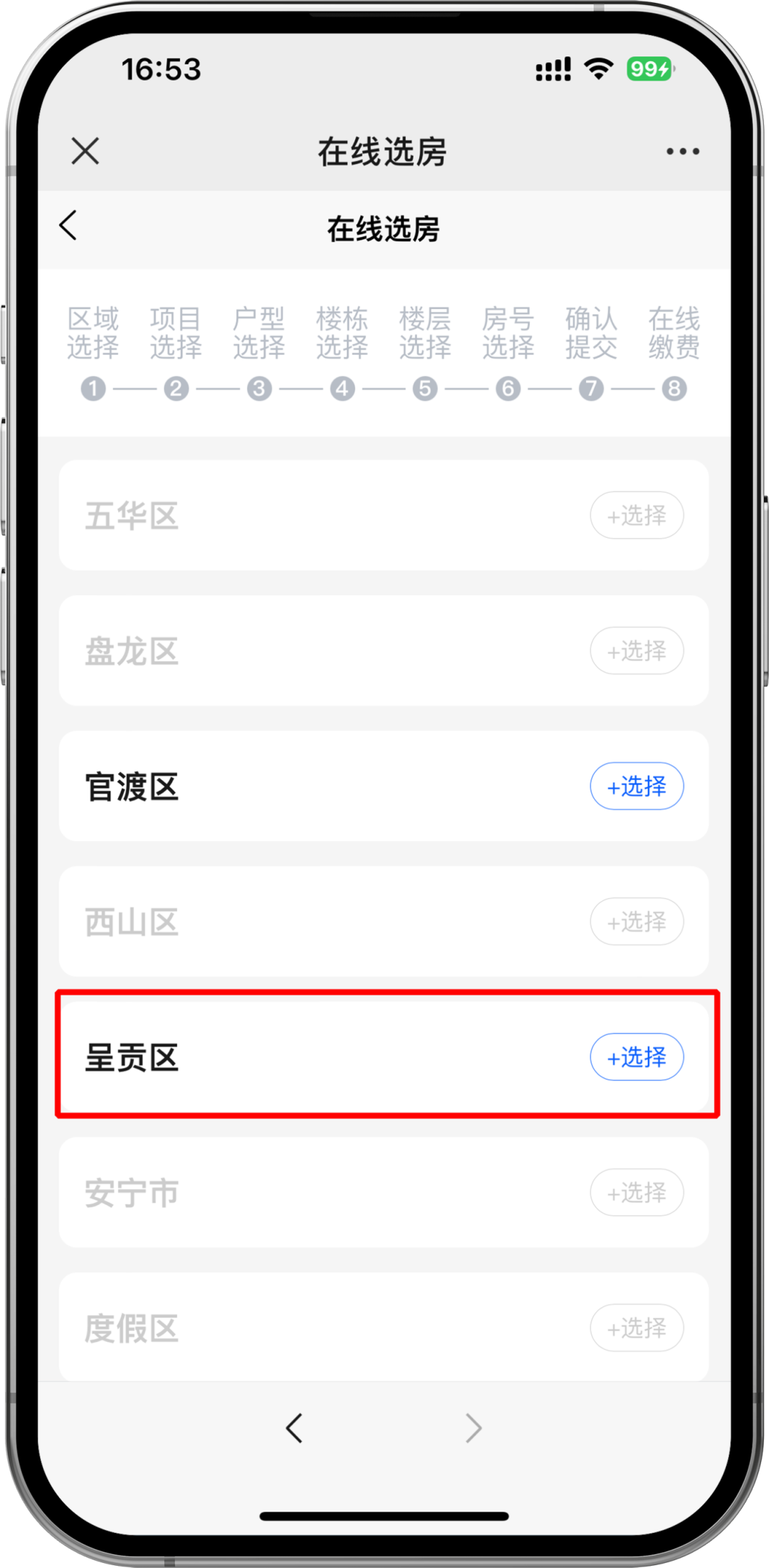Choose 呈贡区 via its +选择 button
This screenshot has width=769, height=1568.
[x=637, y=1056]
